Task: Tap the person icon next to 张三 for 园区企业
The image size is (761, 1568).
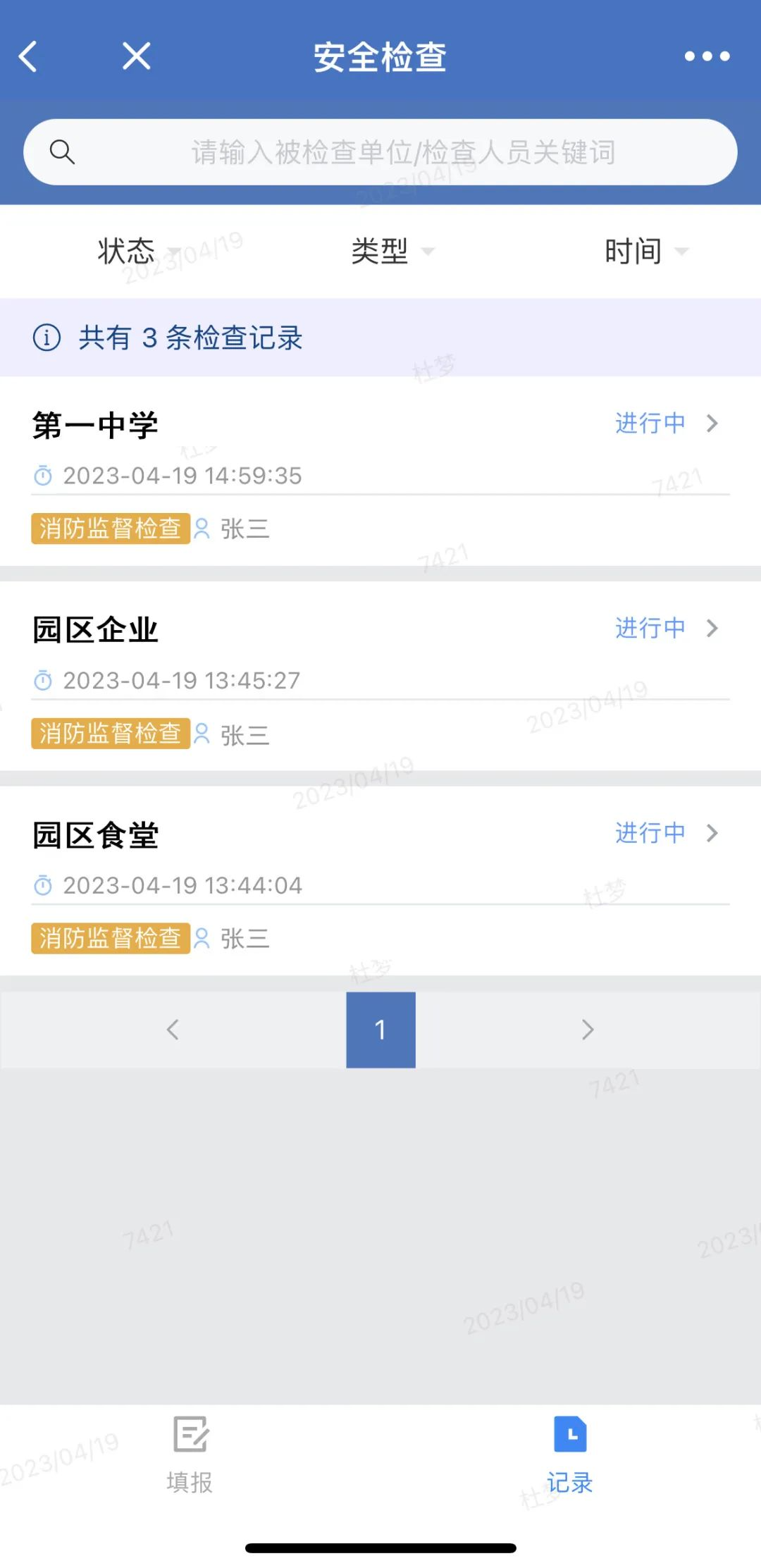Action: click(203, 735)
